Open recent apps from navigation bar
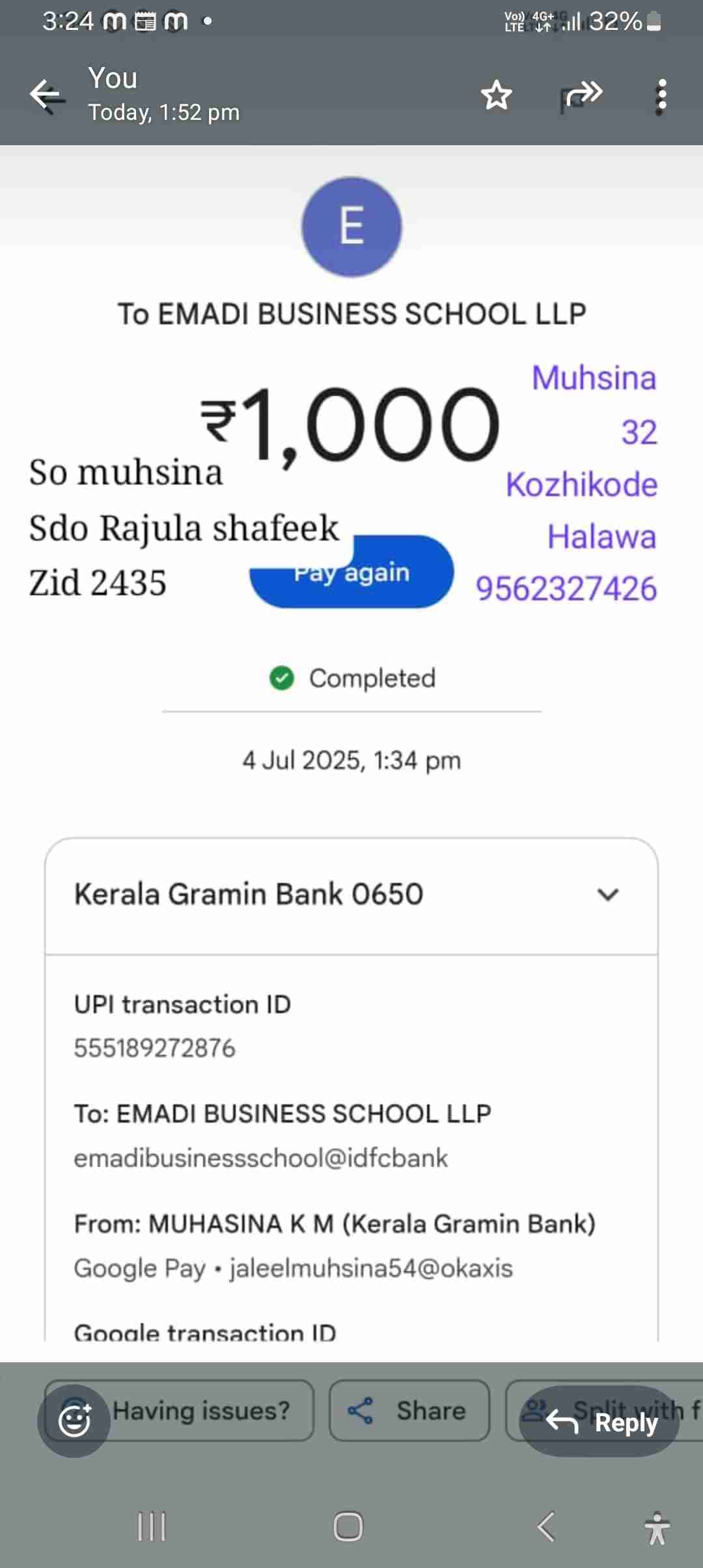The image size is (703, 1568). click(152, 1526)
